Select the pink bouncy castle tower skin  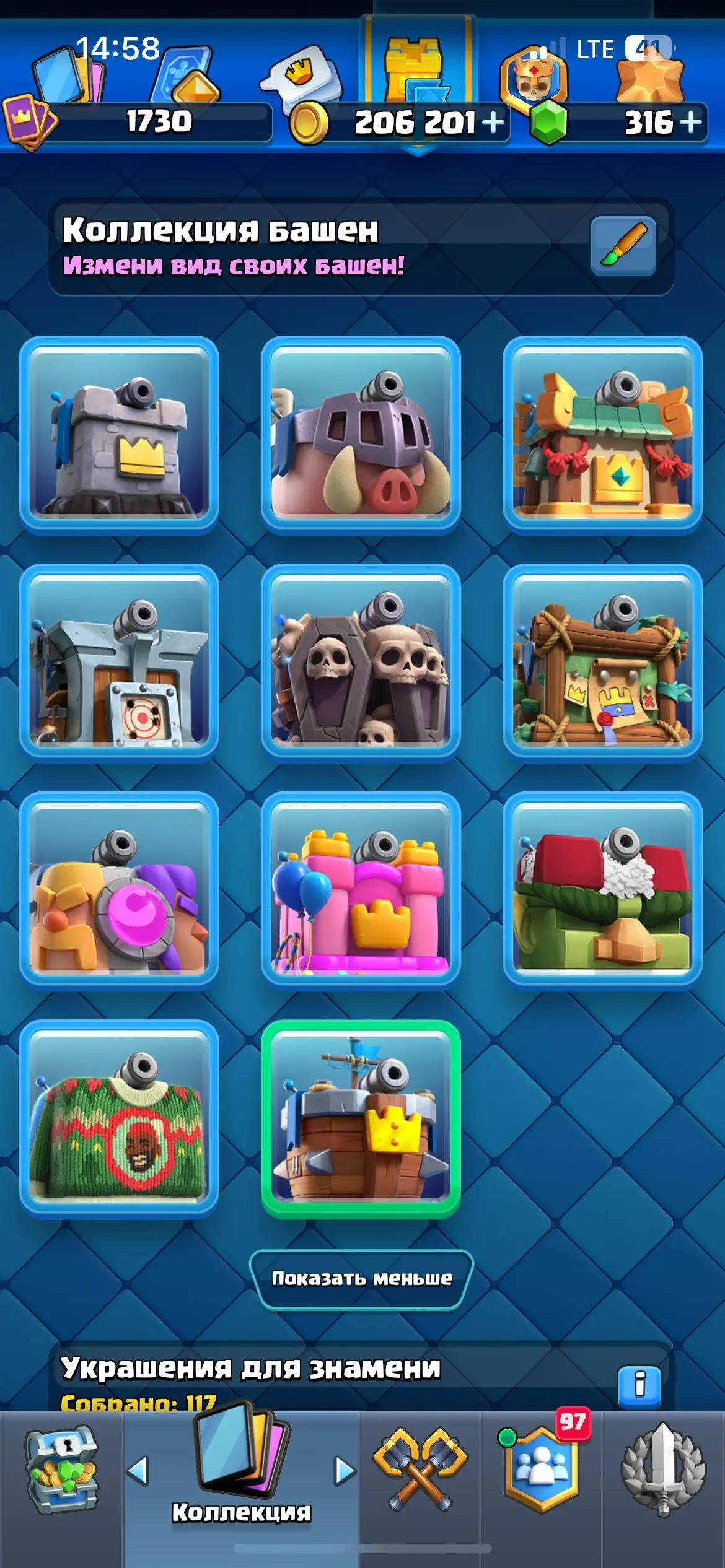pos(361,888)
